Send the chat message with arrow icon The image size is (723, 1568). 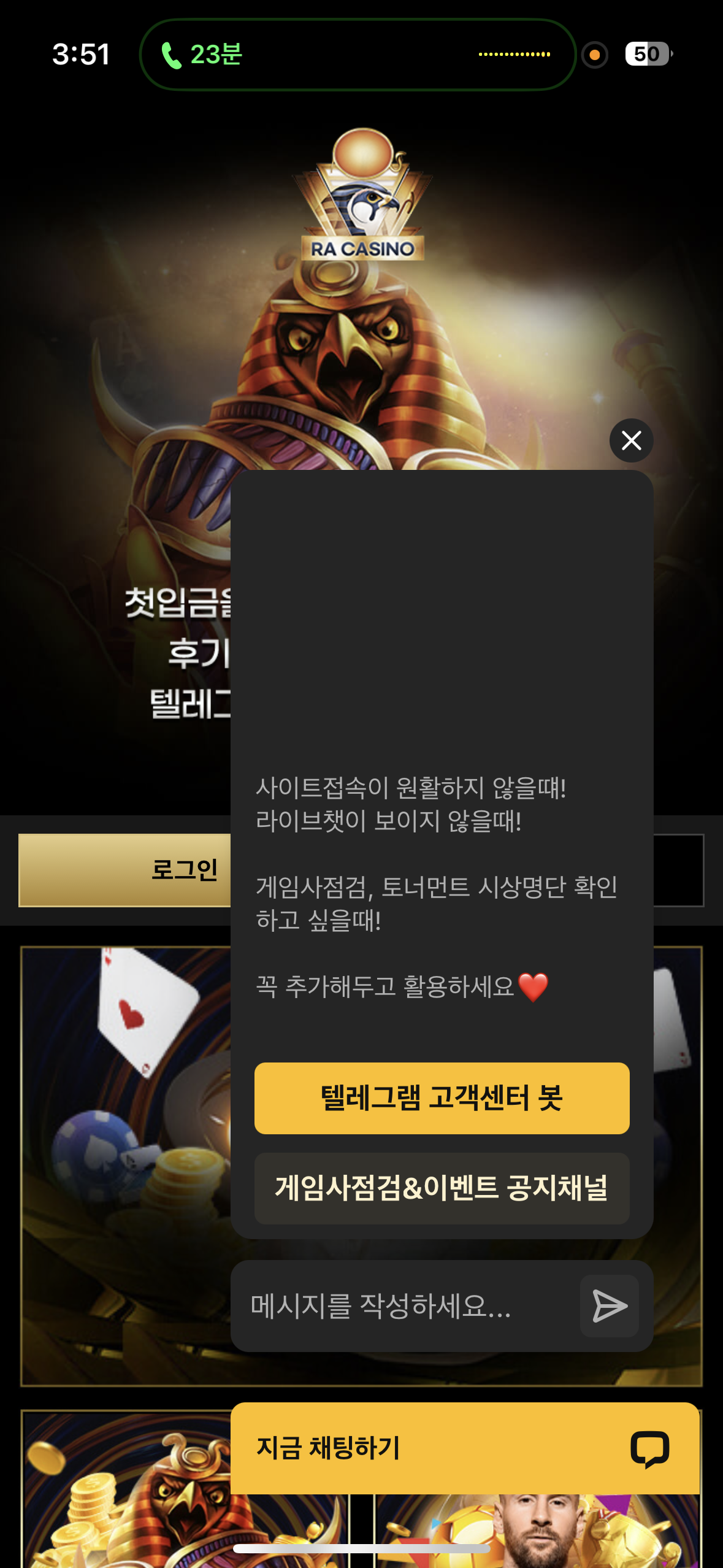(609, 1305)
